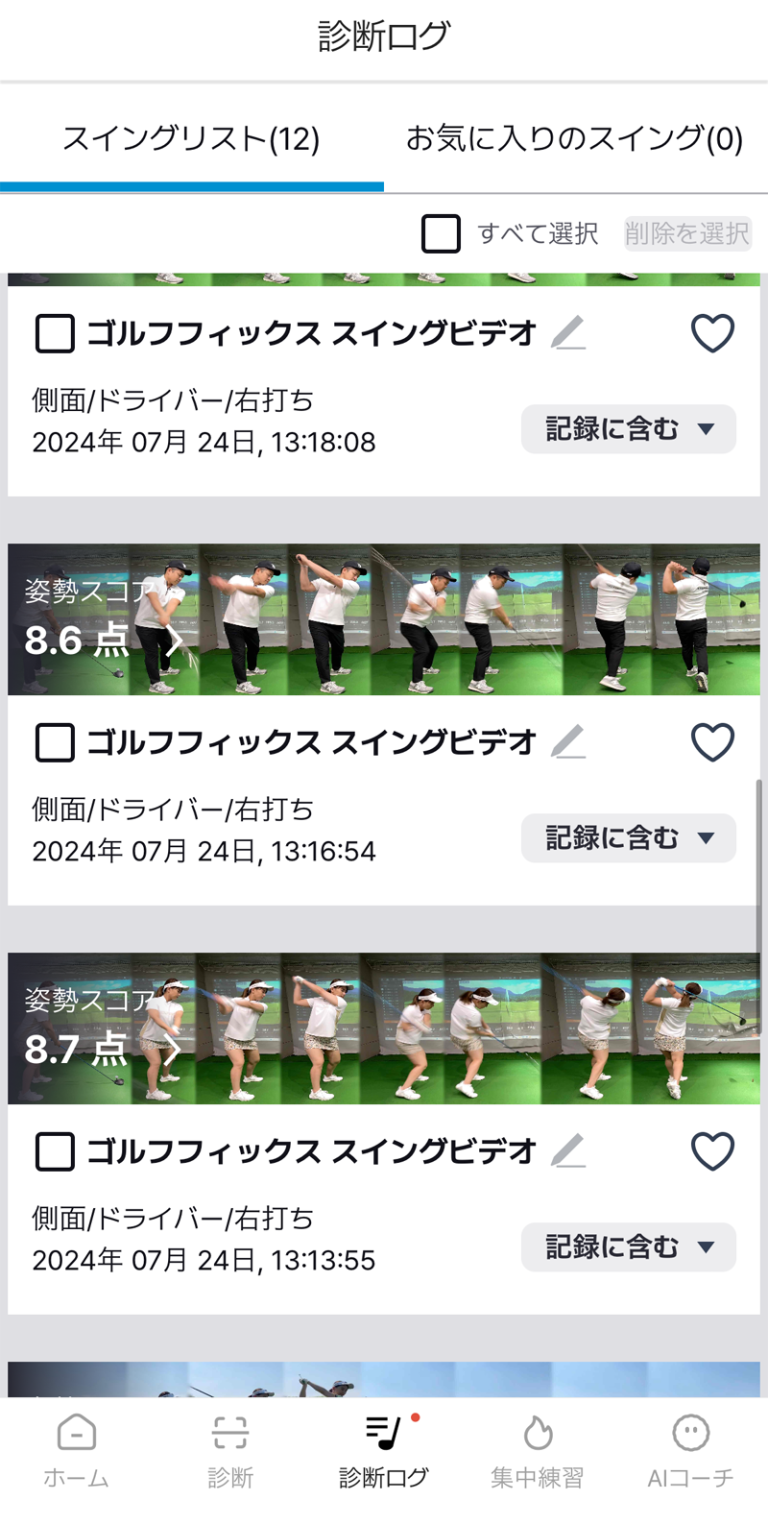
Task: Switch to お気に入りのスイング tab
Action: point(574,139)
